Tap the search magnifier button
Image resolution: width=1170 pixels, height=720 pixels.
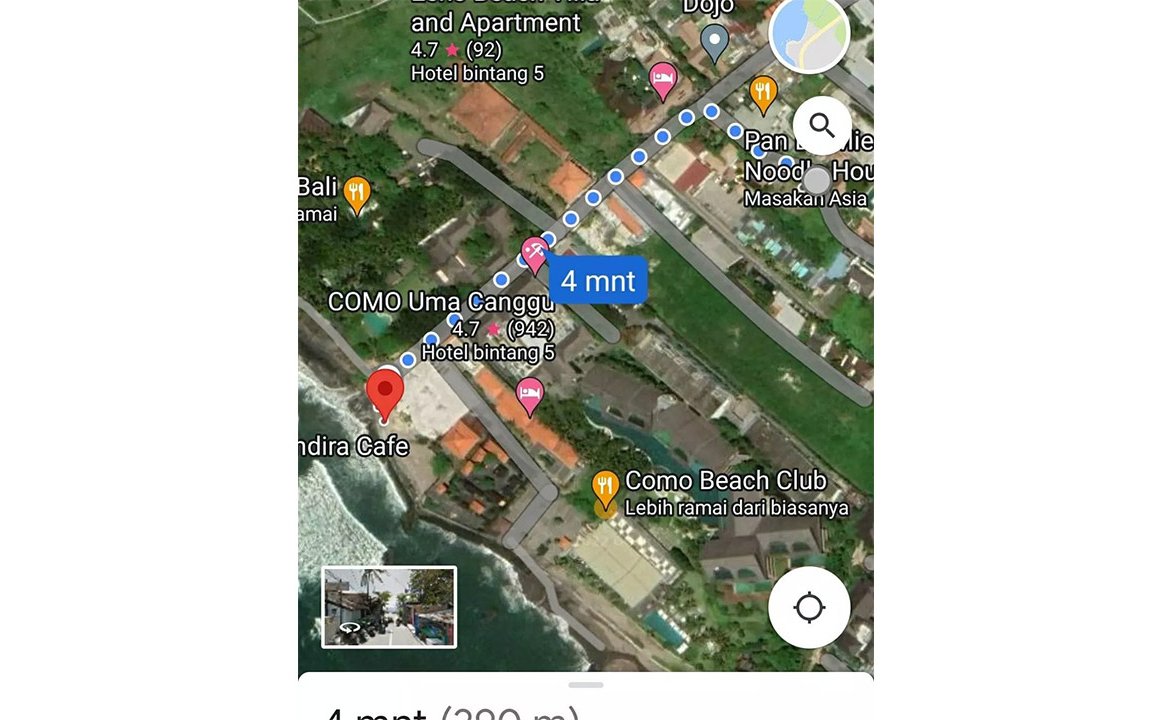click(822, 125)
